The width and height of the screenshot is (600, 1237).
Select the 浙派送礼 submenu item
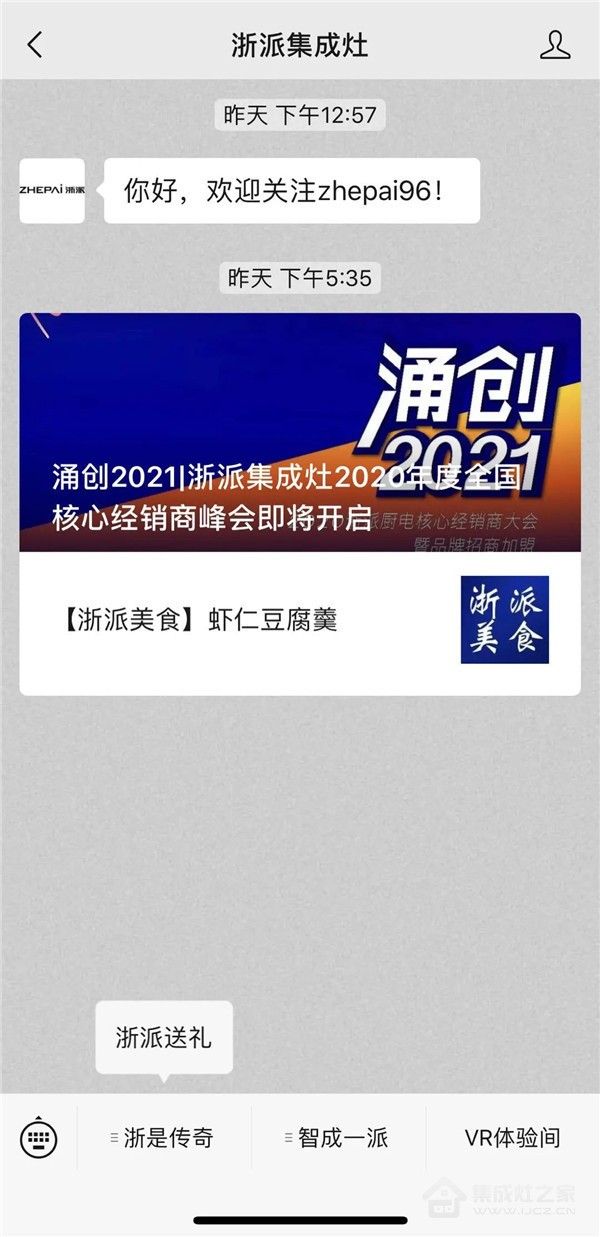click(164, 1037)
